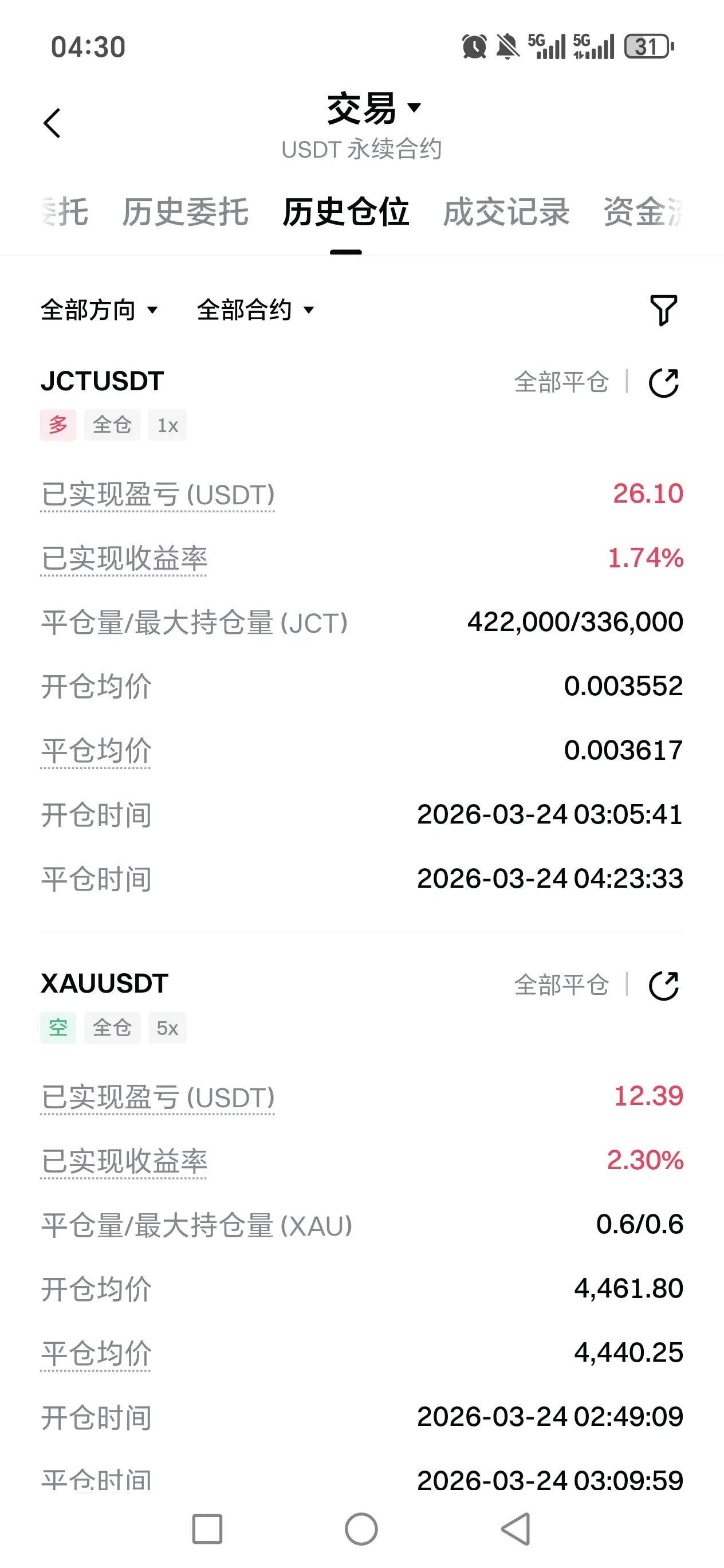Switch to the 历史委托 tab
724x1568 pixels.
[x=186, y=212]
